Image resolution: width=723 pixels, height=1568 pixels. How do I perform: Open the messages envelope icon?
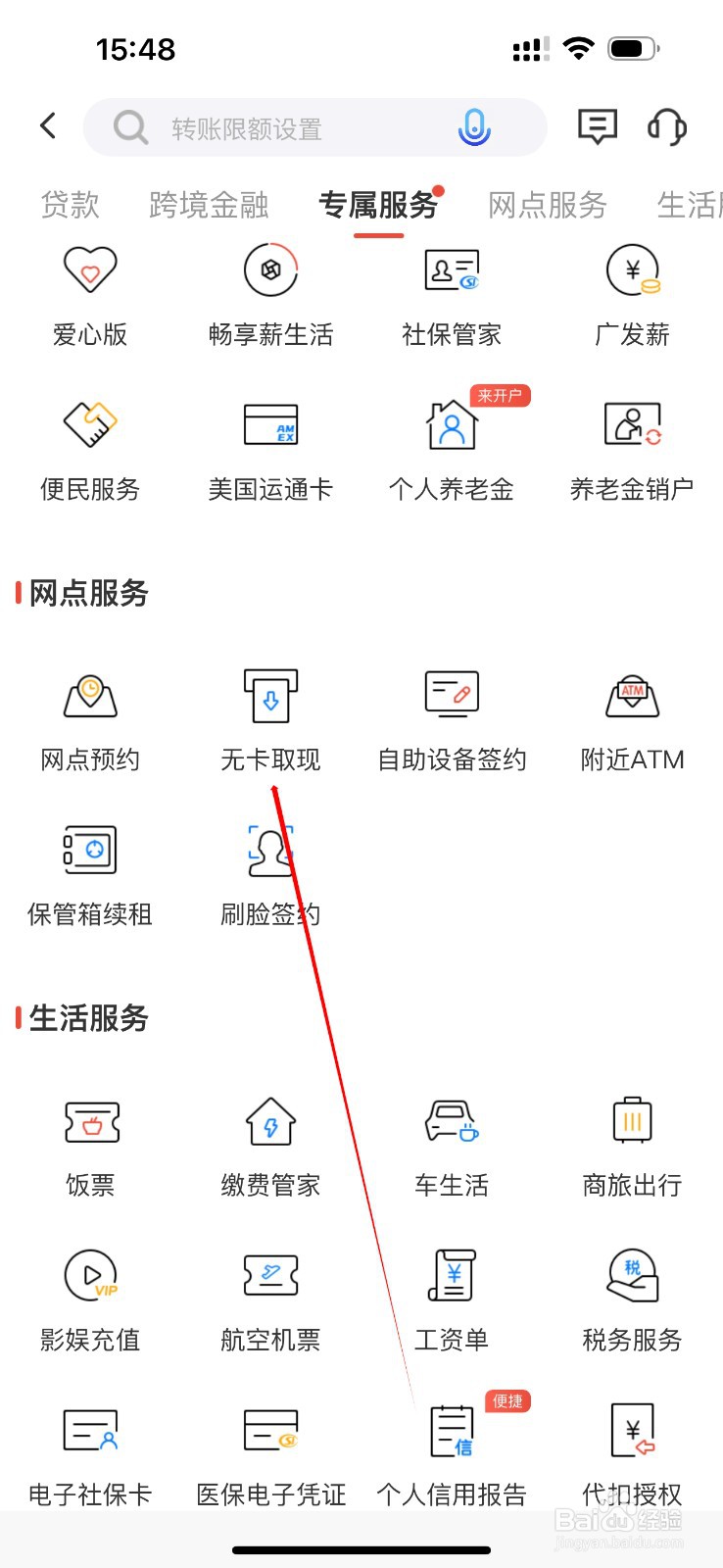[x=596, y=125]
